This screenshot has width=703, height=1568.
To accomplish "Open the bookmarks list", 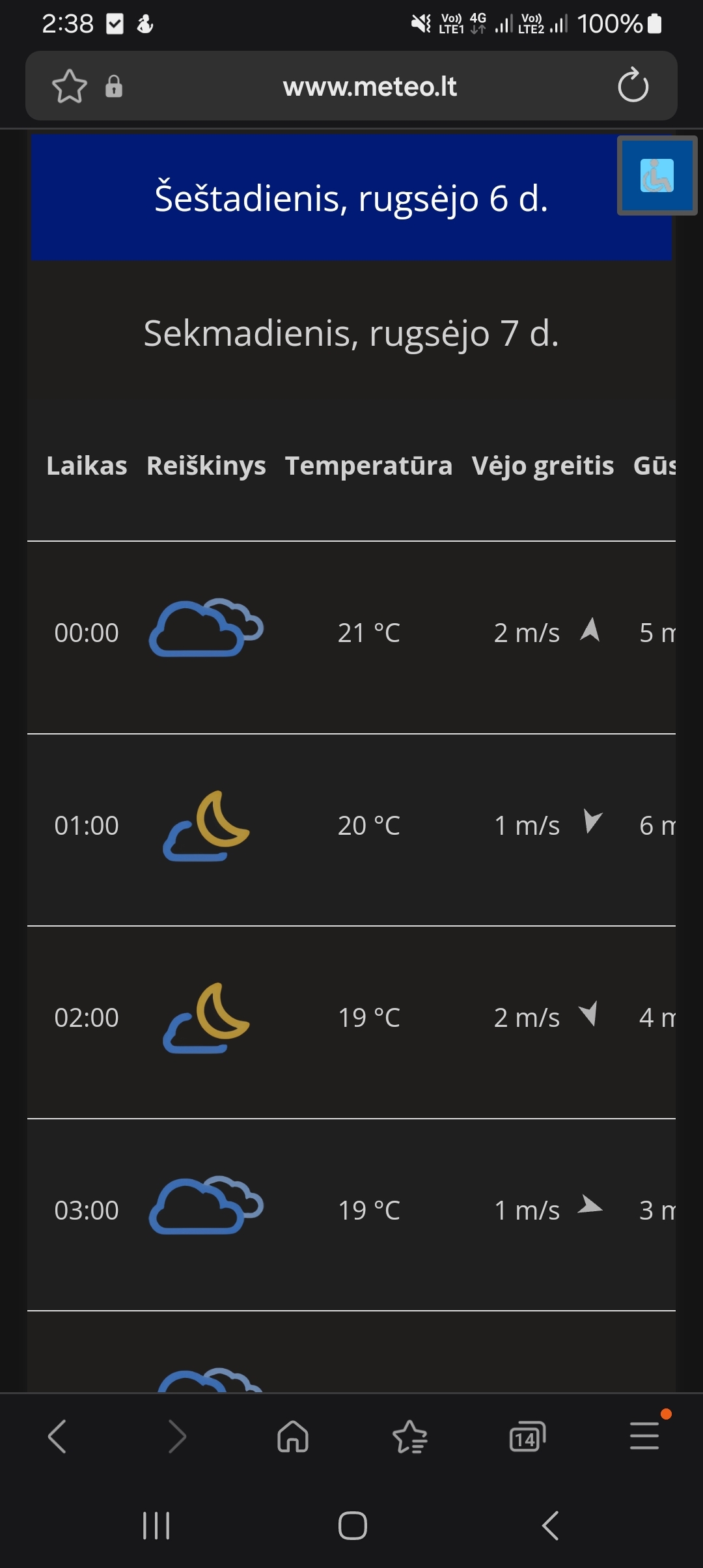I will click(410, 1436).
